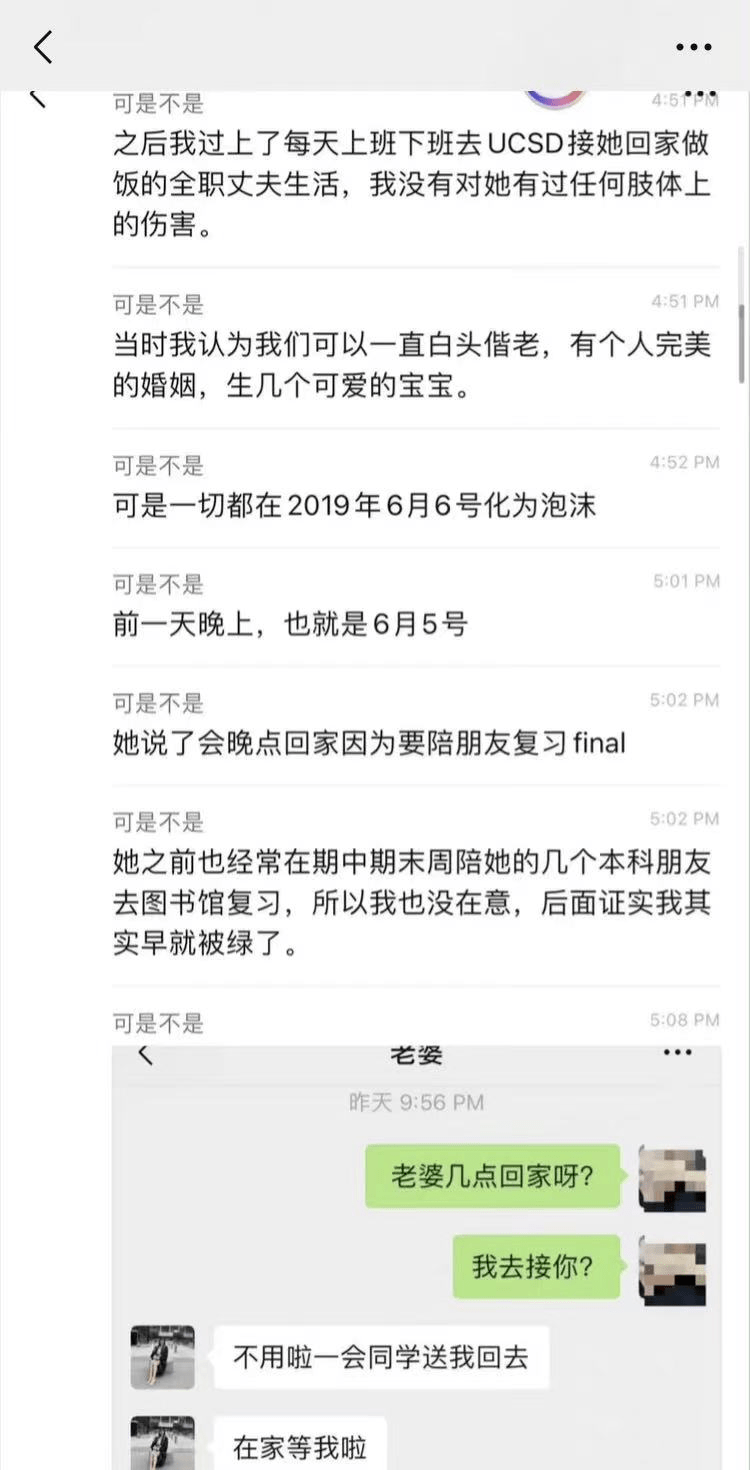Open the three-dot overflow menu

[x=693, y=47]
